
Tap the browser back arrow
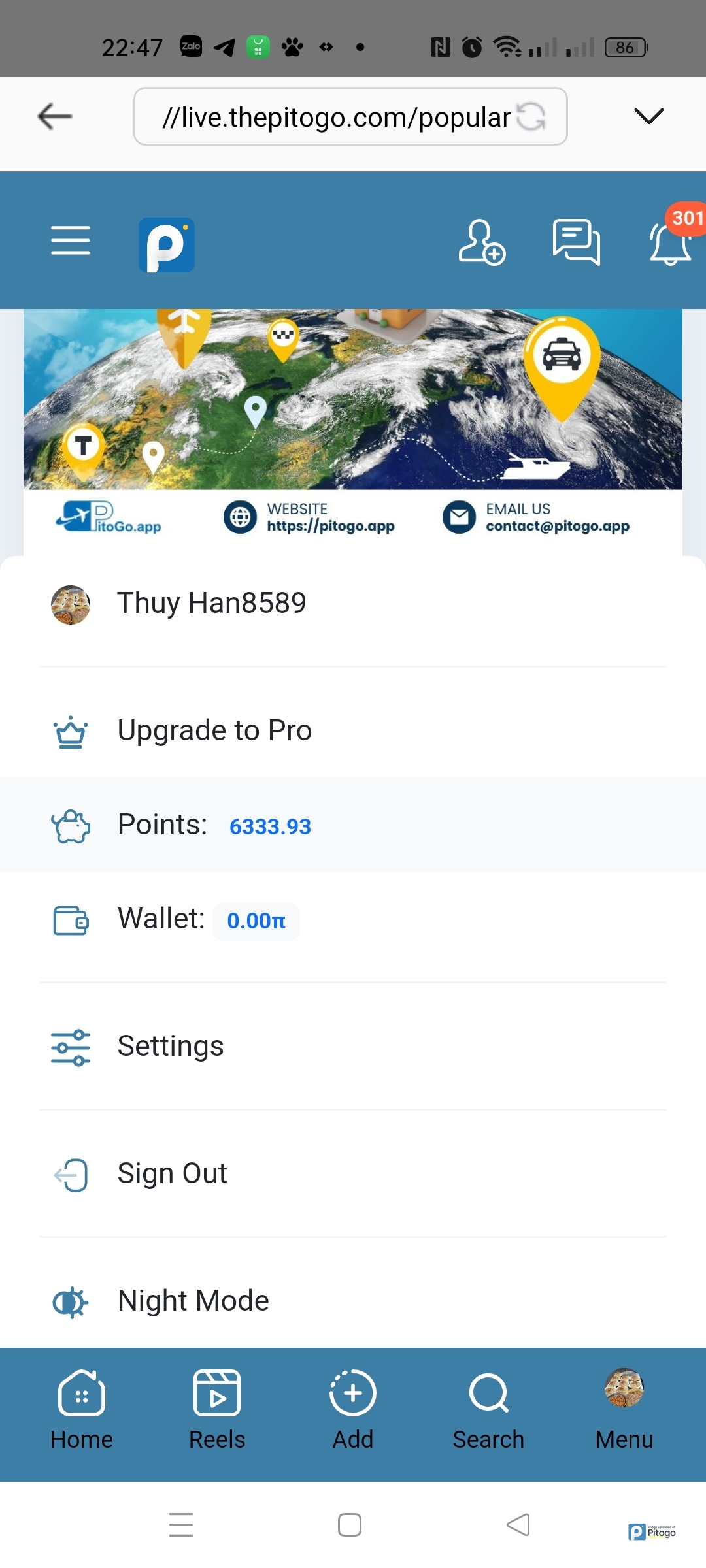(55, 116)
